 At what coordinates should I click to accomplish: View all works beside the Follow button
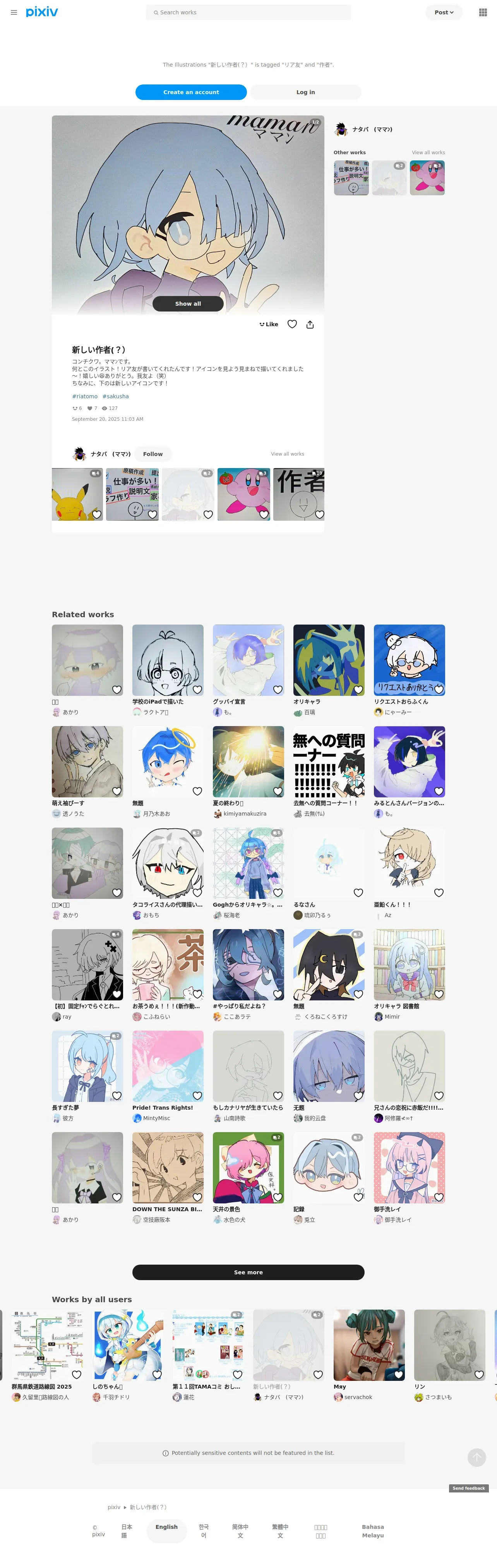(x=287, y=454)
